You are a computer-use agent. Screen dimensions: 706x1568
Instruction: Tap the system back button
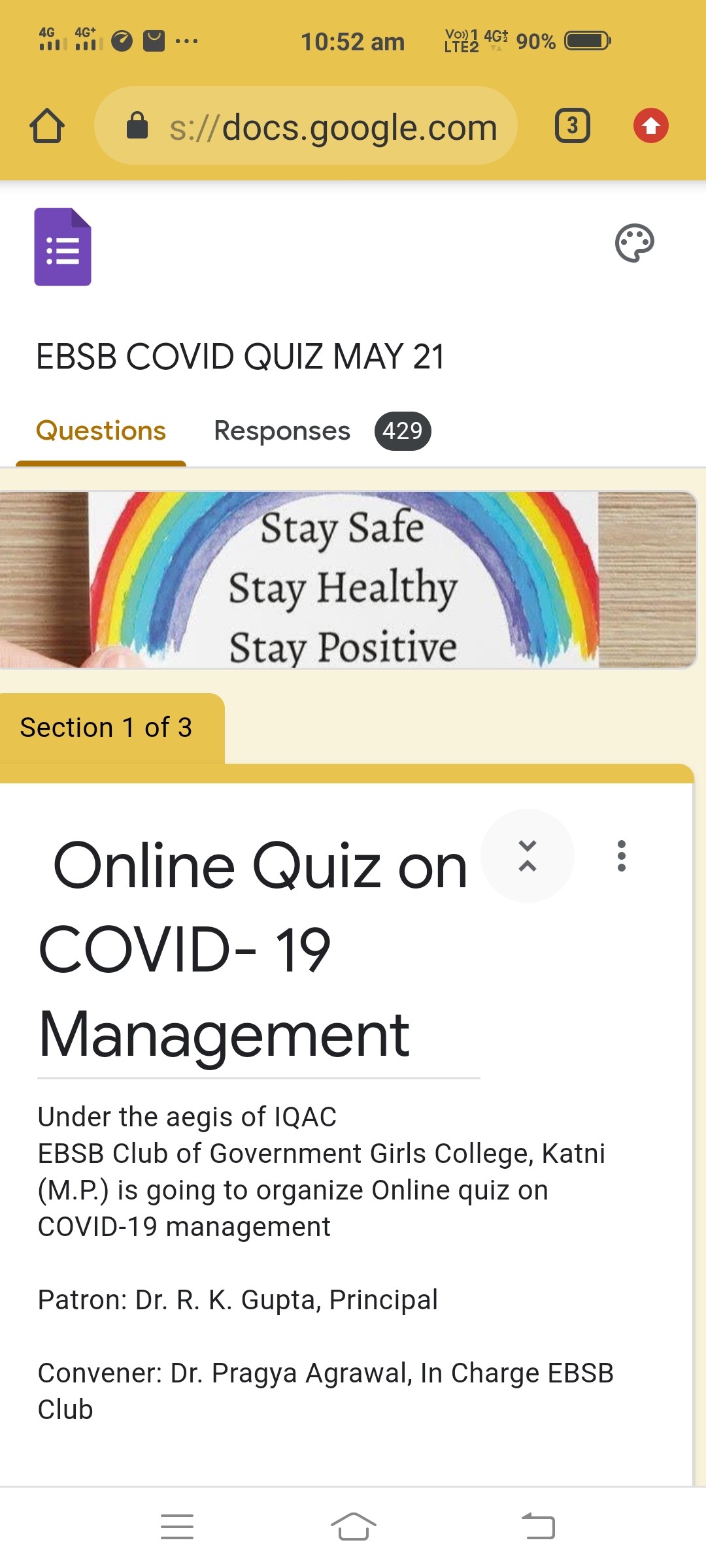coord(538,1527)
